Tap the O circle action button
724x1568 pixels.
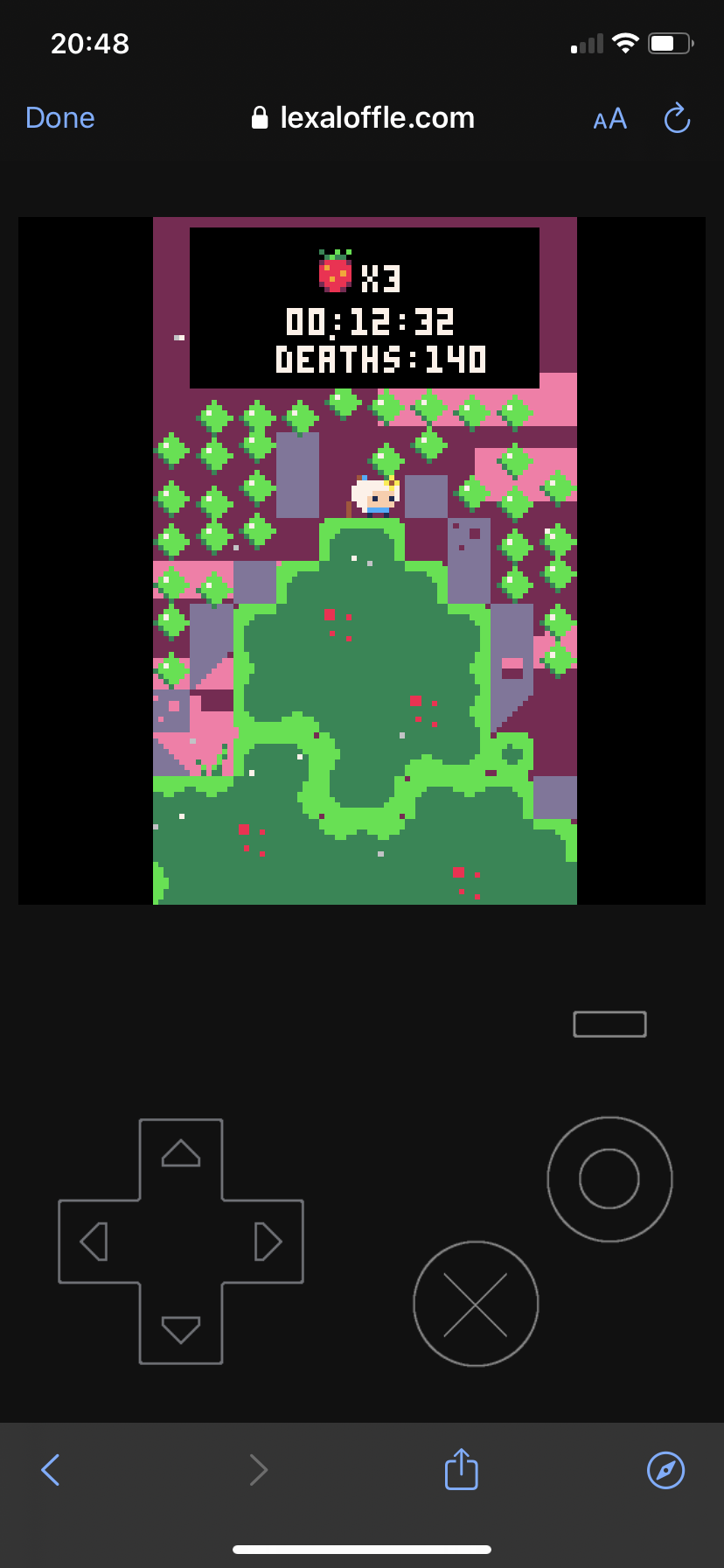pos(609,1179)
